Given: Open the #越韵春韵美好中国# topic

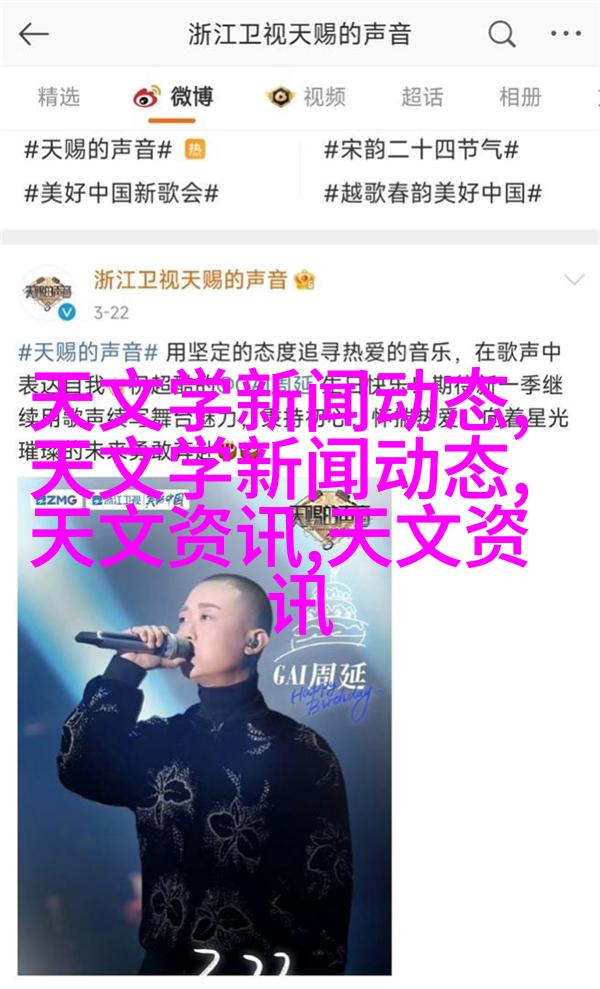Looking at the screenshot, I should (433, 194).
